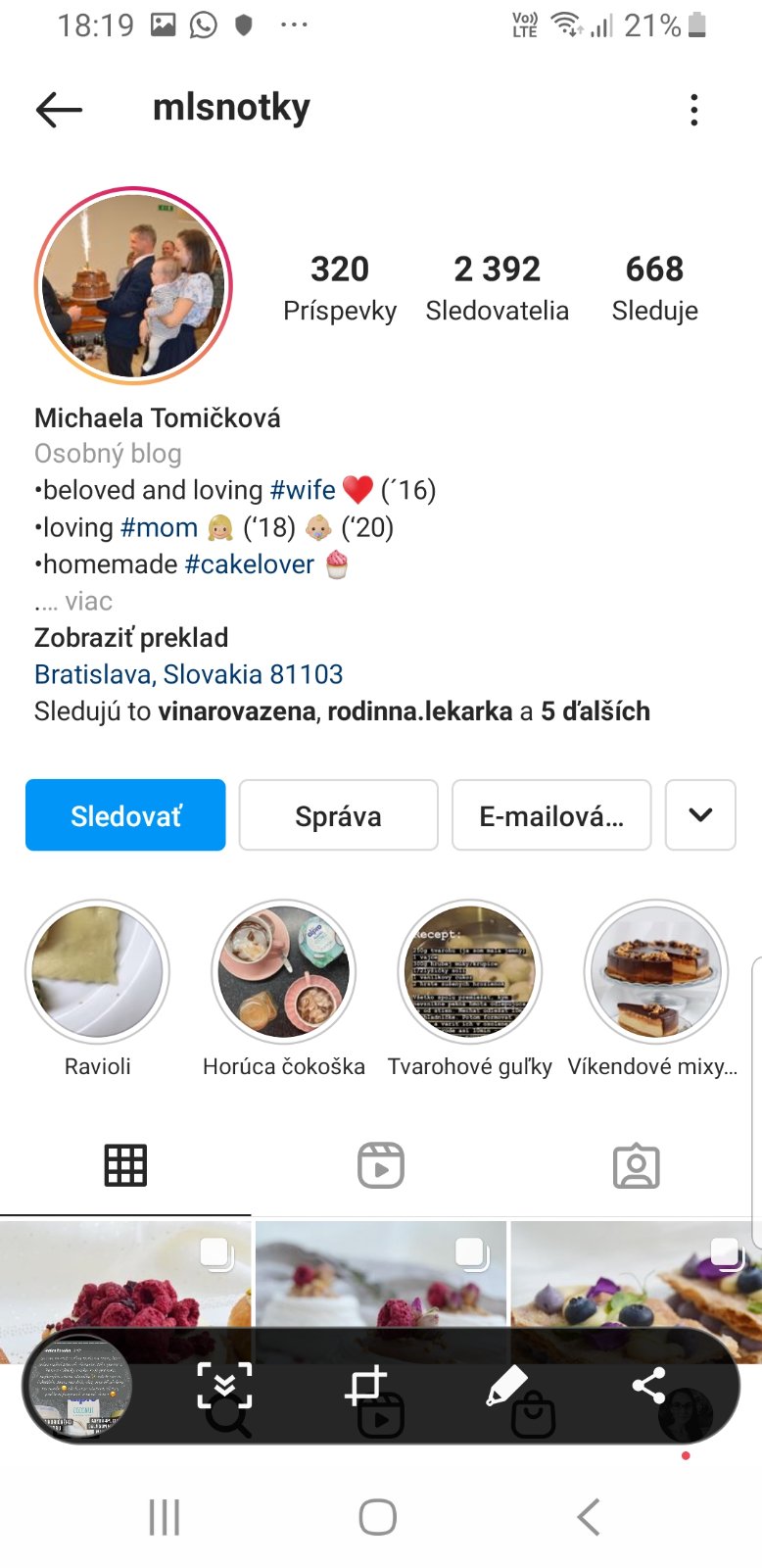Go back using the arrow beside mlsnotky
The height and width of the screenshot is (1568, 762).
pyautogui.click(x=59, y=110)
